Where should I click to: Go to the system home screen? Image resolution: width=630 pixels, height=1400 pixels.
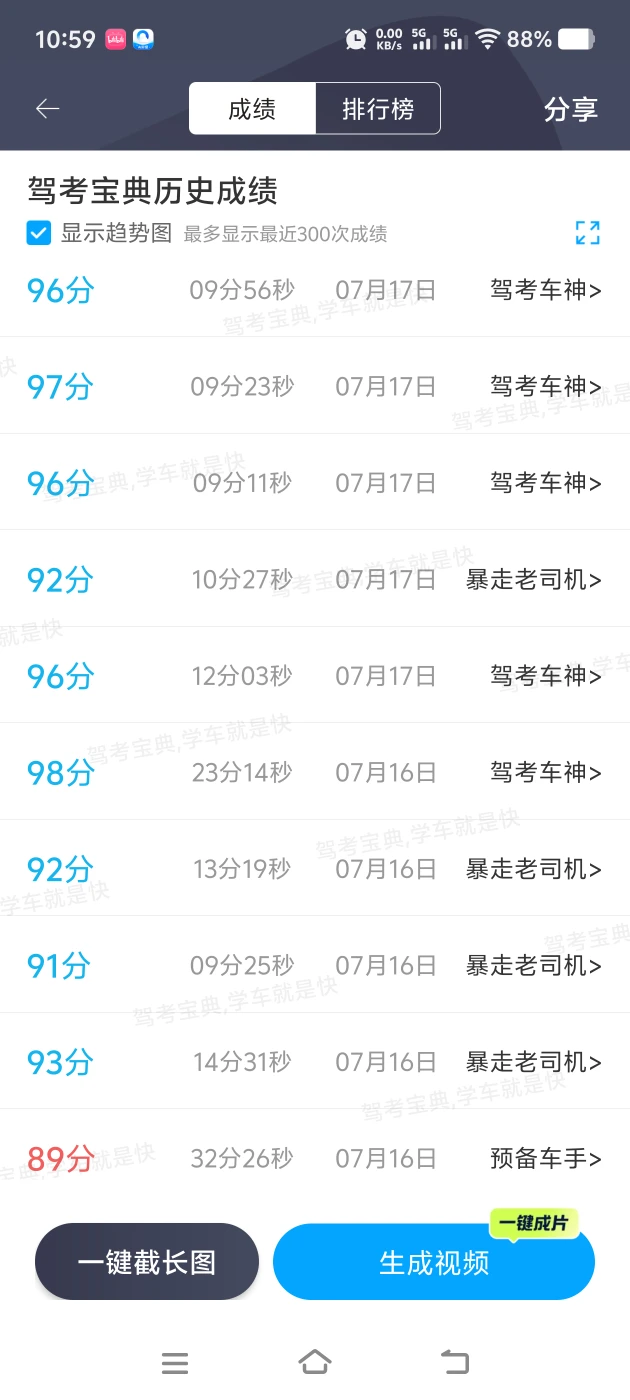point(315,1361)
